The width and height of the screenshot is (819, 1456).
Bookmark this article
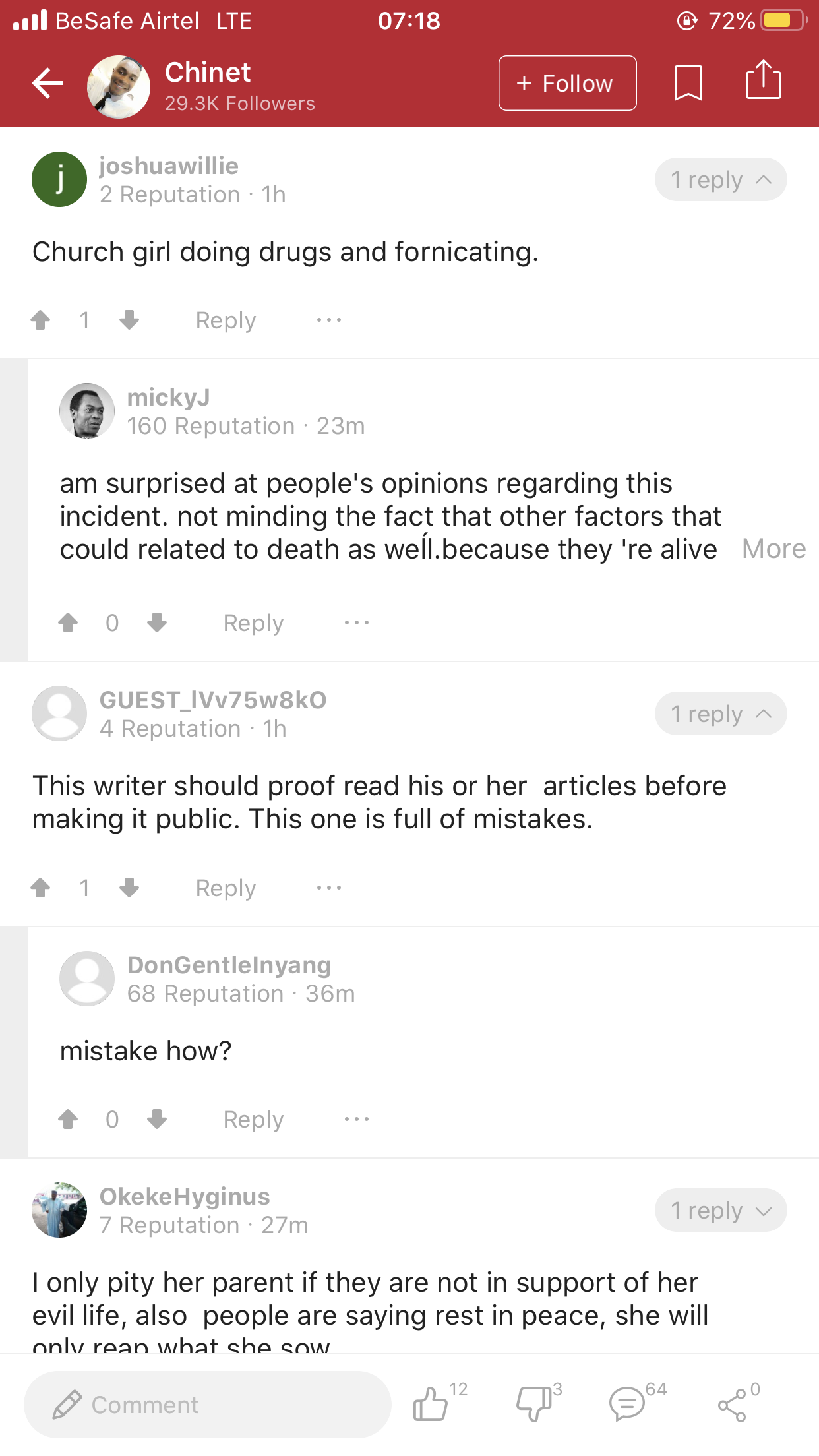pos(688,84)
